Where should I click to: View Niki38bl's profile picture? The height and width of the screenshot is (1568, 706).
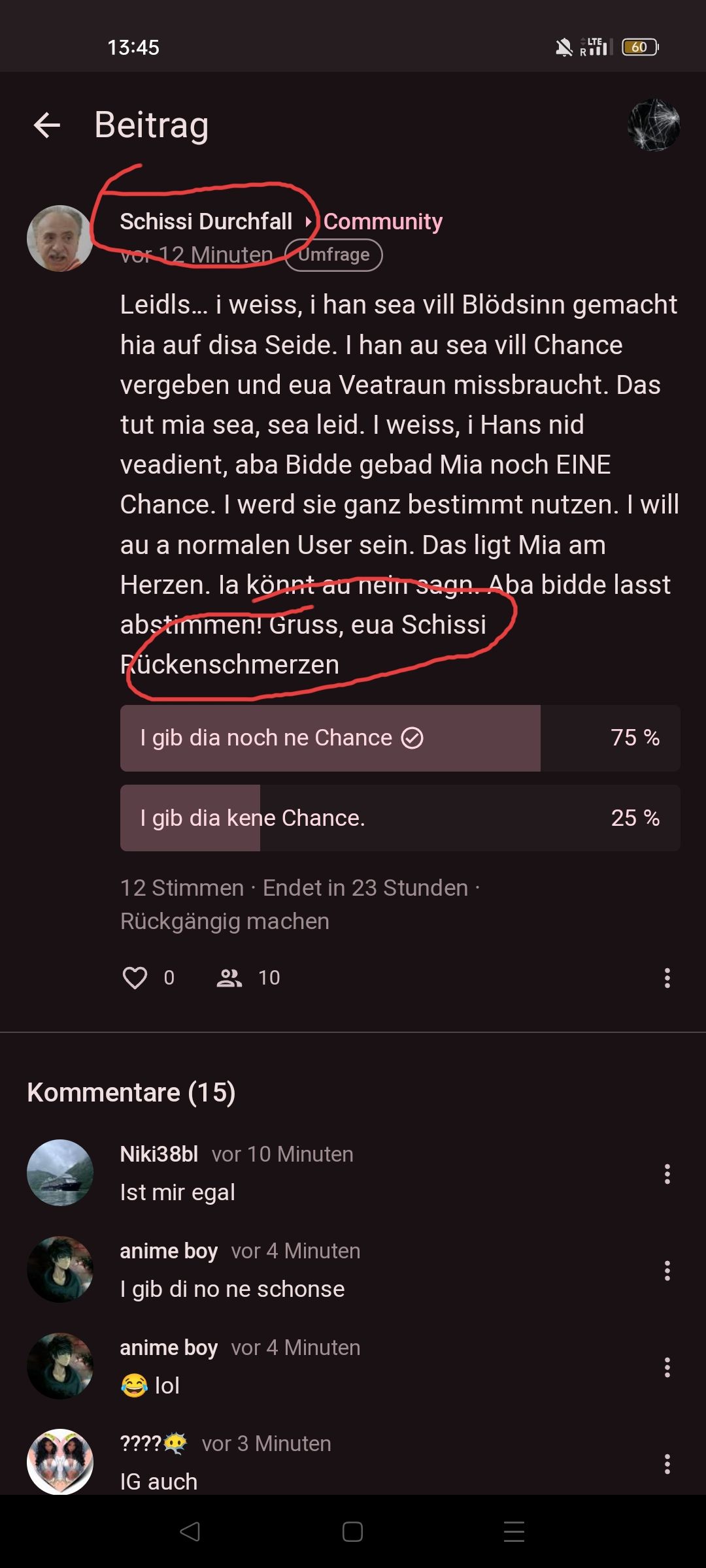(x=59, y=1173)
